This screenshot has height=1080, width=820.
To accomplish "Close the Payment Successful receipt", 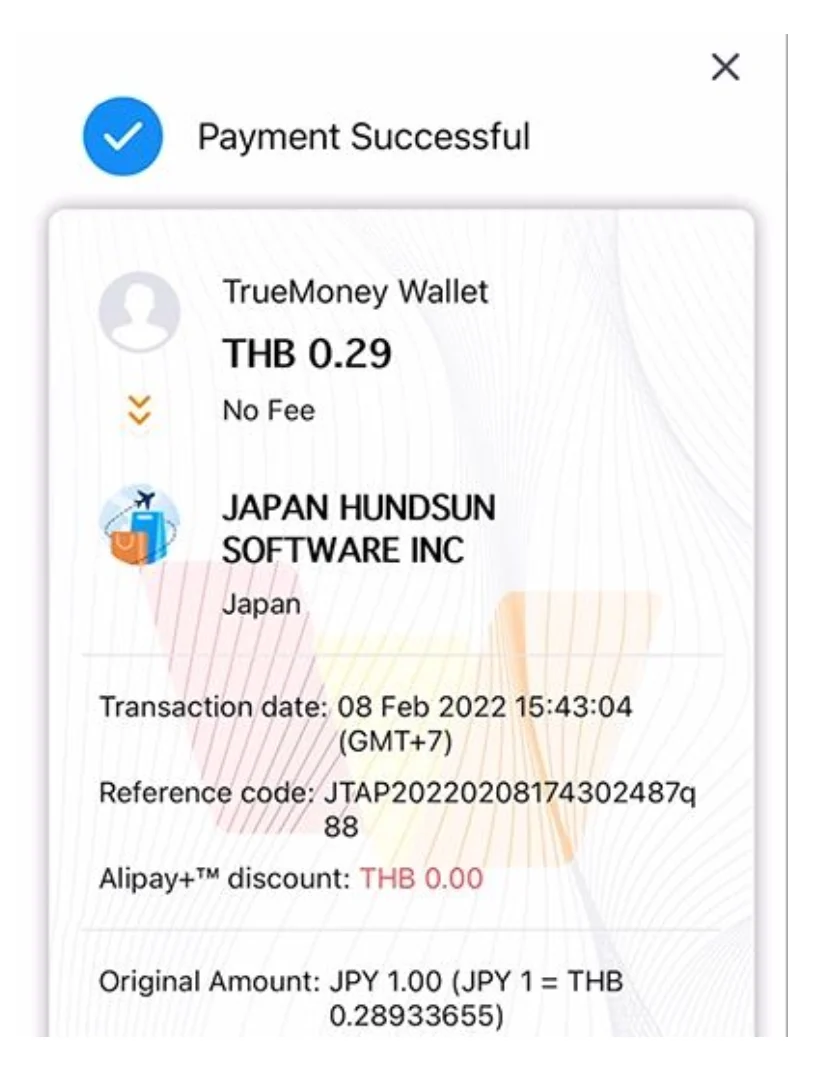I will 725,68.
